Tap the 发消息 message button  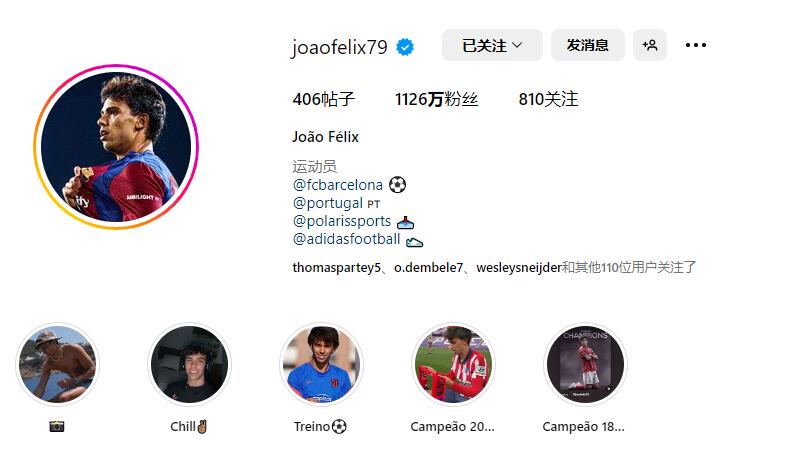pyautogui.click(x=587, y=45)
